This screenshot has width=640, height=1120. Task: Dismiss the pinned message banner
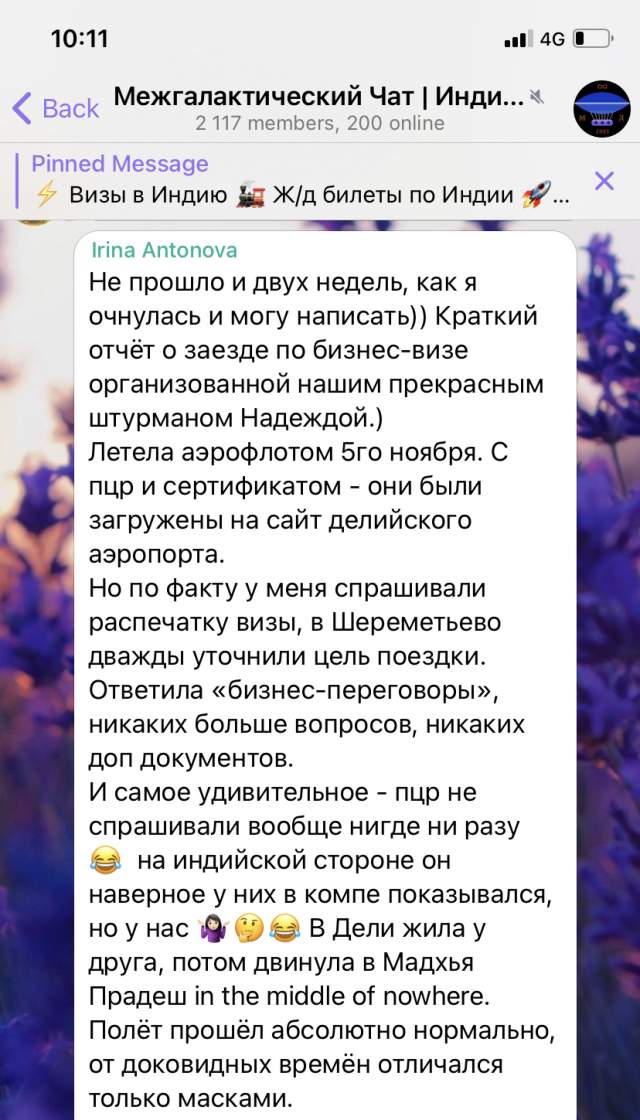click(604, 180)
